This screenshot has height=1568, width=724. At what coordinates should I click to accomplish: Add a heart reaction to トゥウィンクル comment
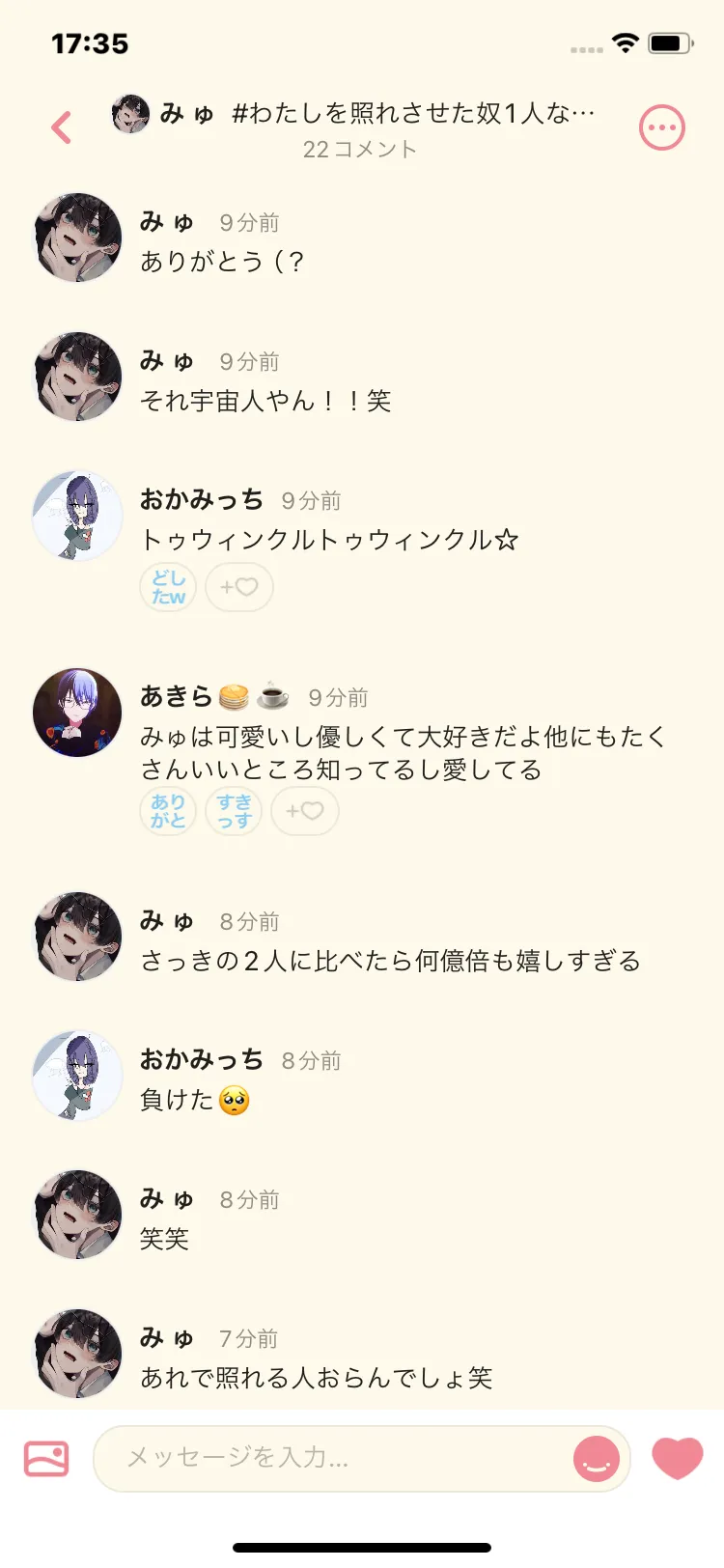[239, 587]
